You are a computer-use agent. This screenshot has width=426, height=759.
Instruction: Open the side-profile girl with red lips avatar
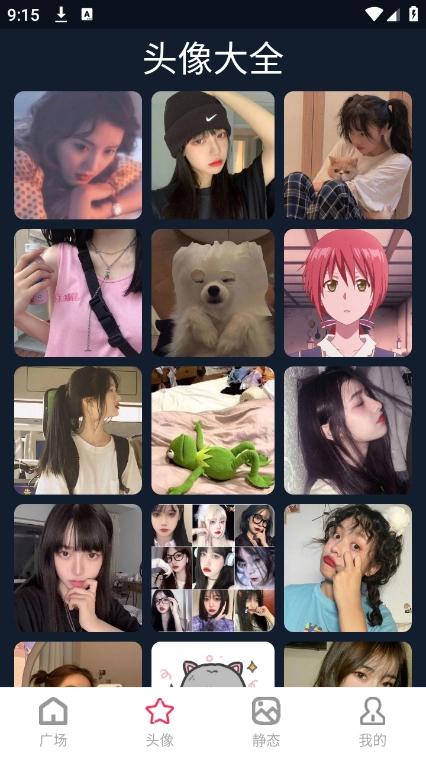(348, 430)
